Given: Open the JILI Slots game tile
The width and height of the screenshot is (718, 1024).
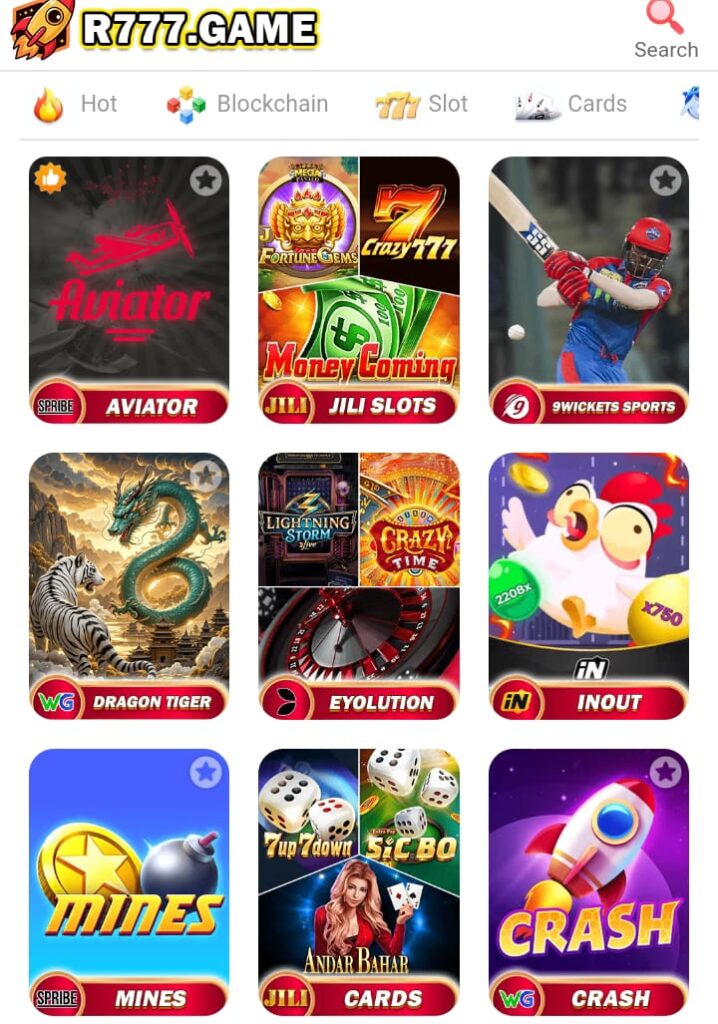Looking at the screenshot, I should [x=359, y=290].
